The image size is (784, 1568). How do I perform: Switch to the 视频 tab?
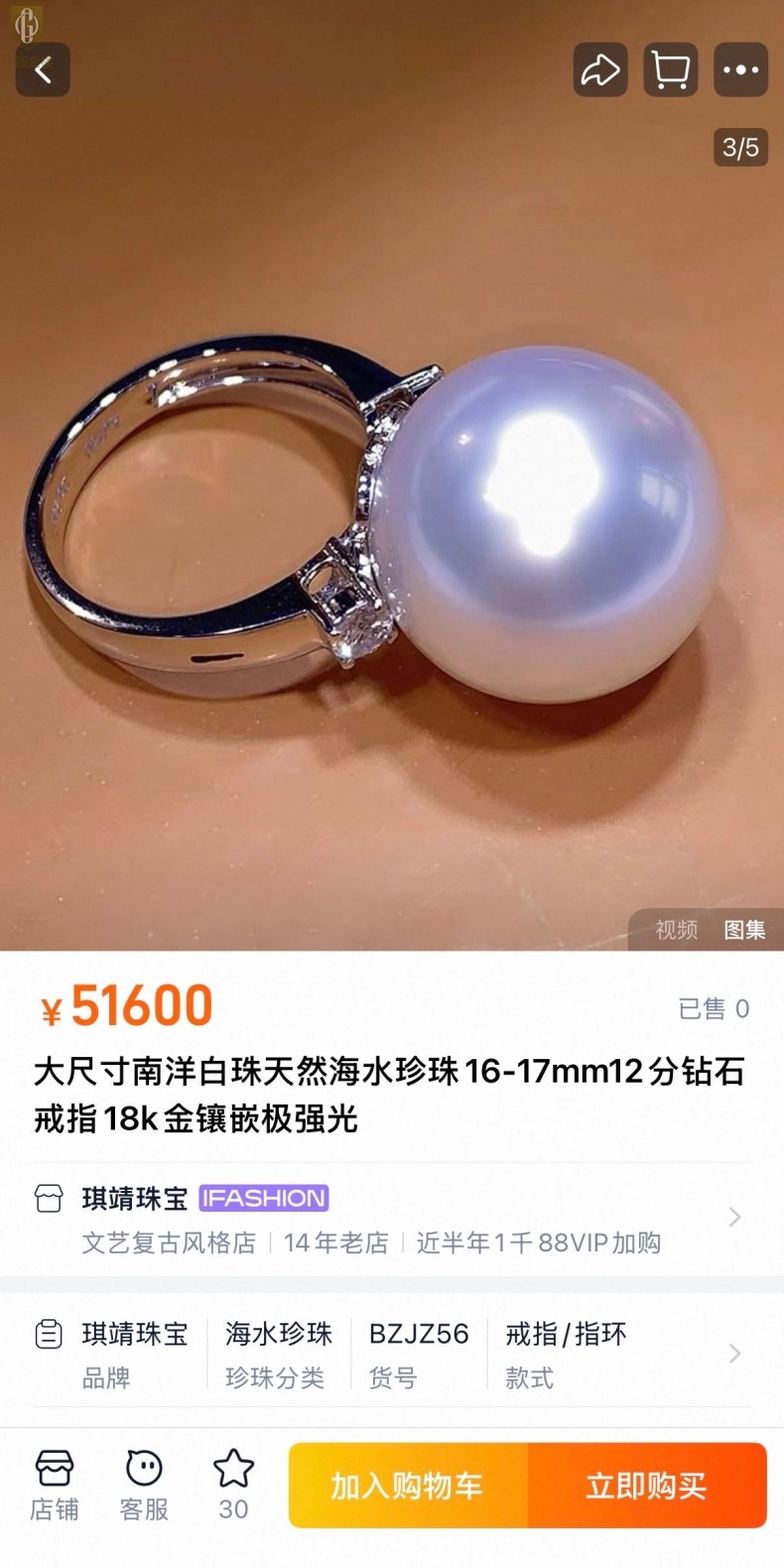pyautogui.click(x=676, y=930)
